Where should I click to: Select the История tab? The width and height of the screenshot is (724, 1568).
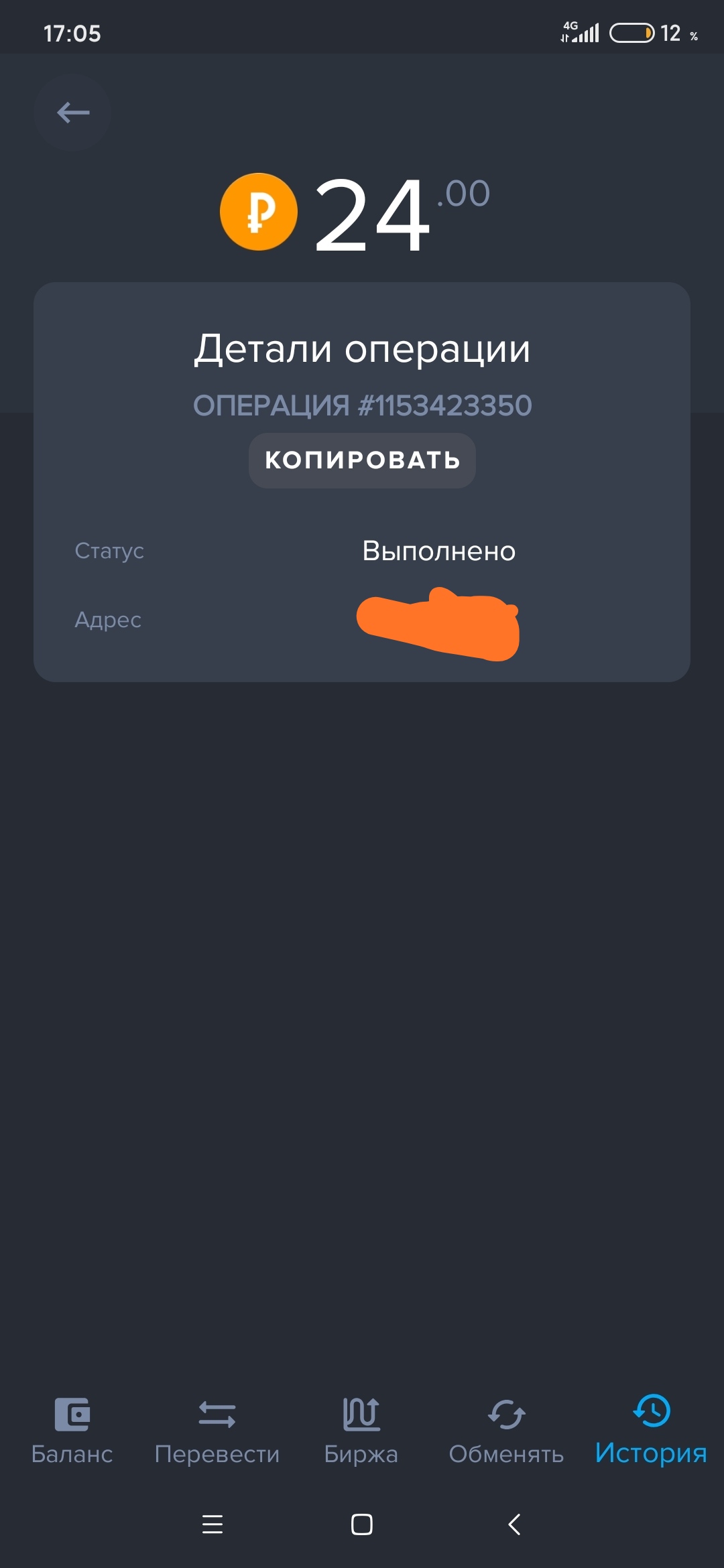(651, 1430)
